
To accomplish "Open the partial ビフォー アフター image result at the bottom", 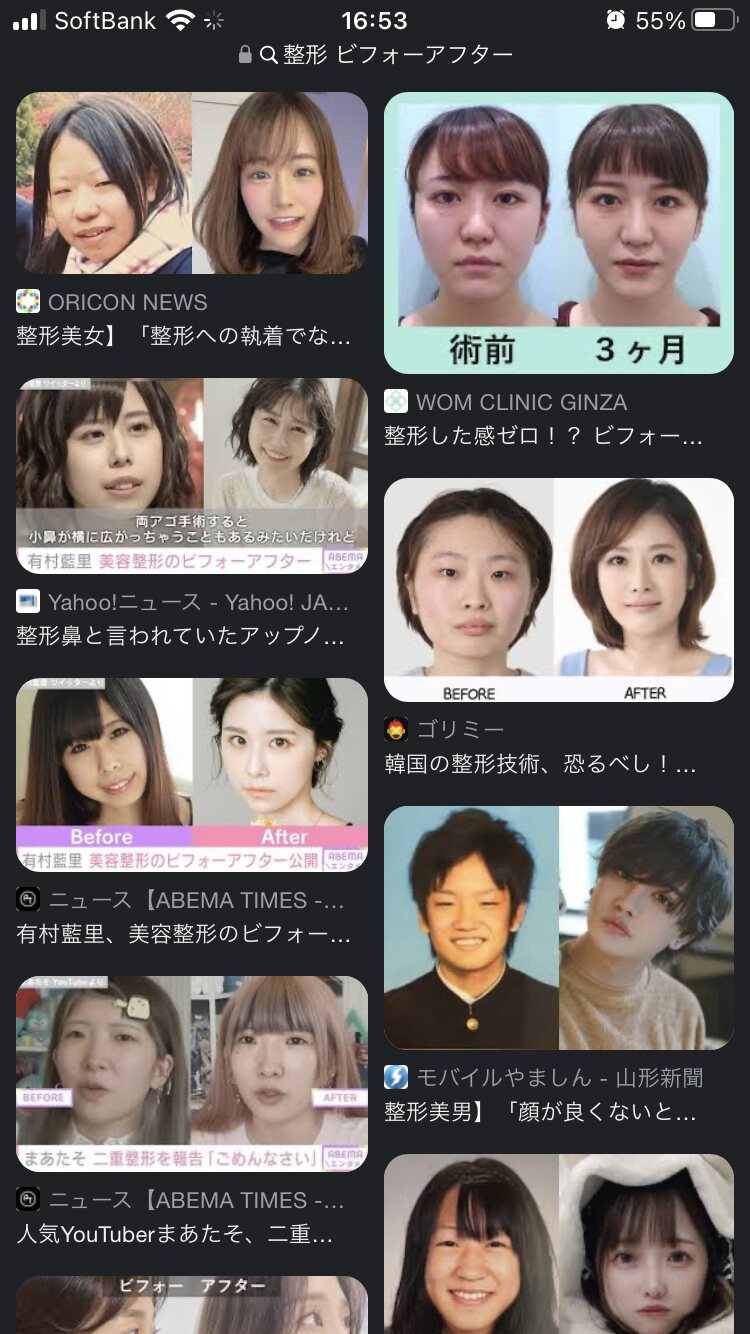I will pos(191,1305).
